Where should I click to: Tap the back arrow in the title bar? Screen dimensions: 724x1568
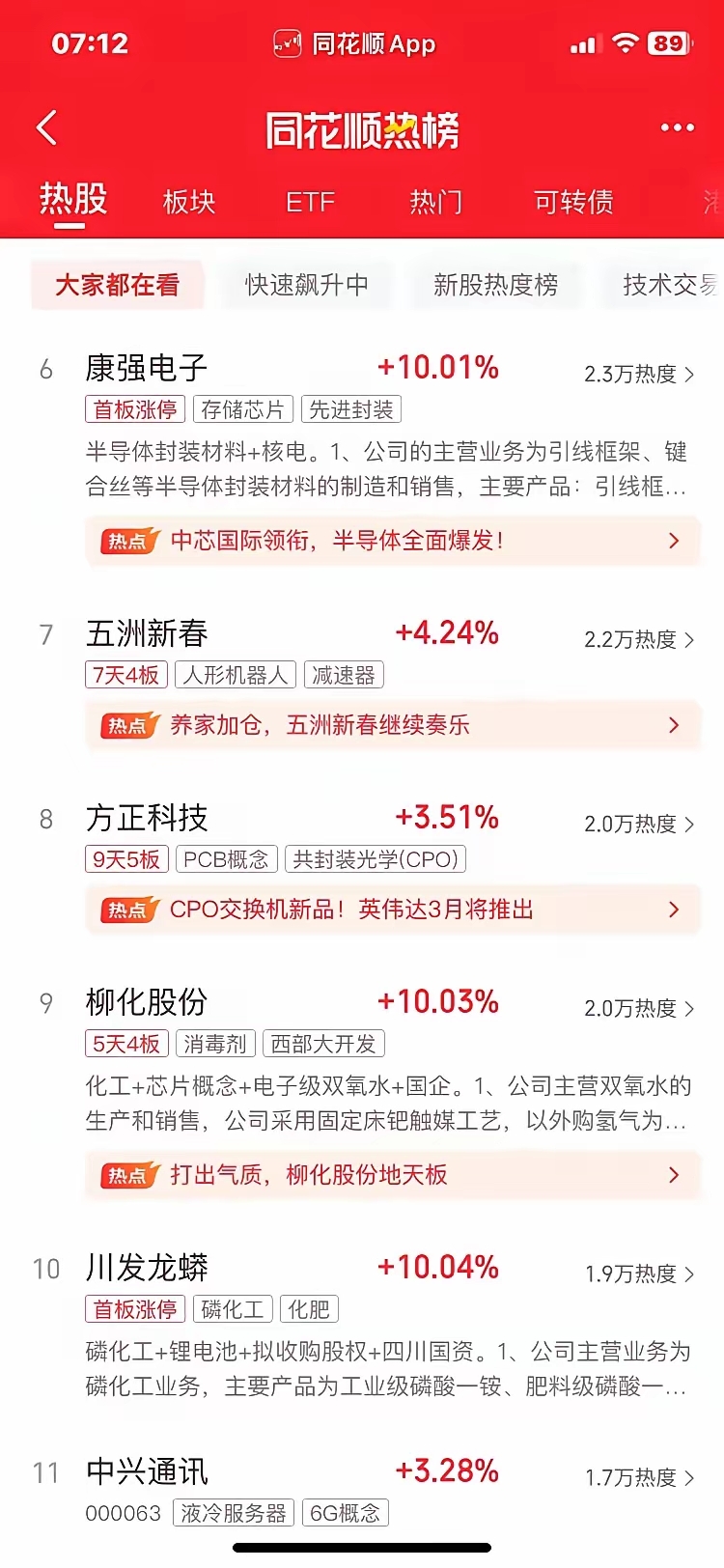44,126
